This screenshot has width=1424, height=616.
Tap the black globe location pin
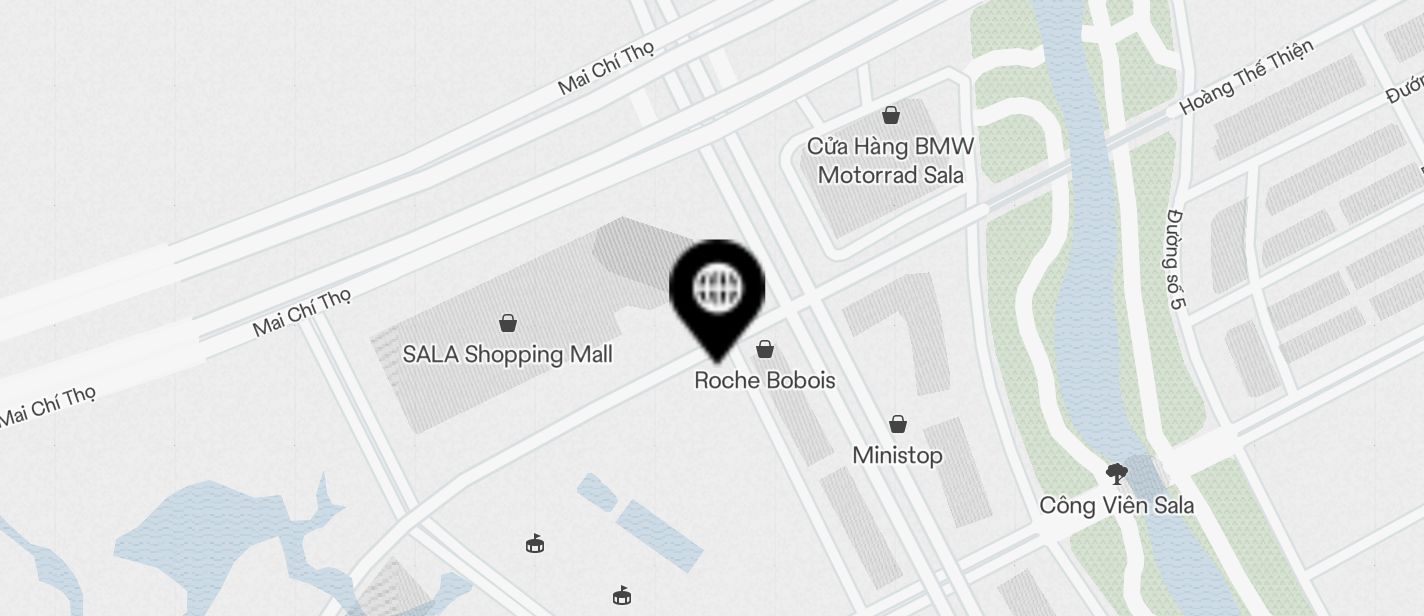(717, 290)
